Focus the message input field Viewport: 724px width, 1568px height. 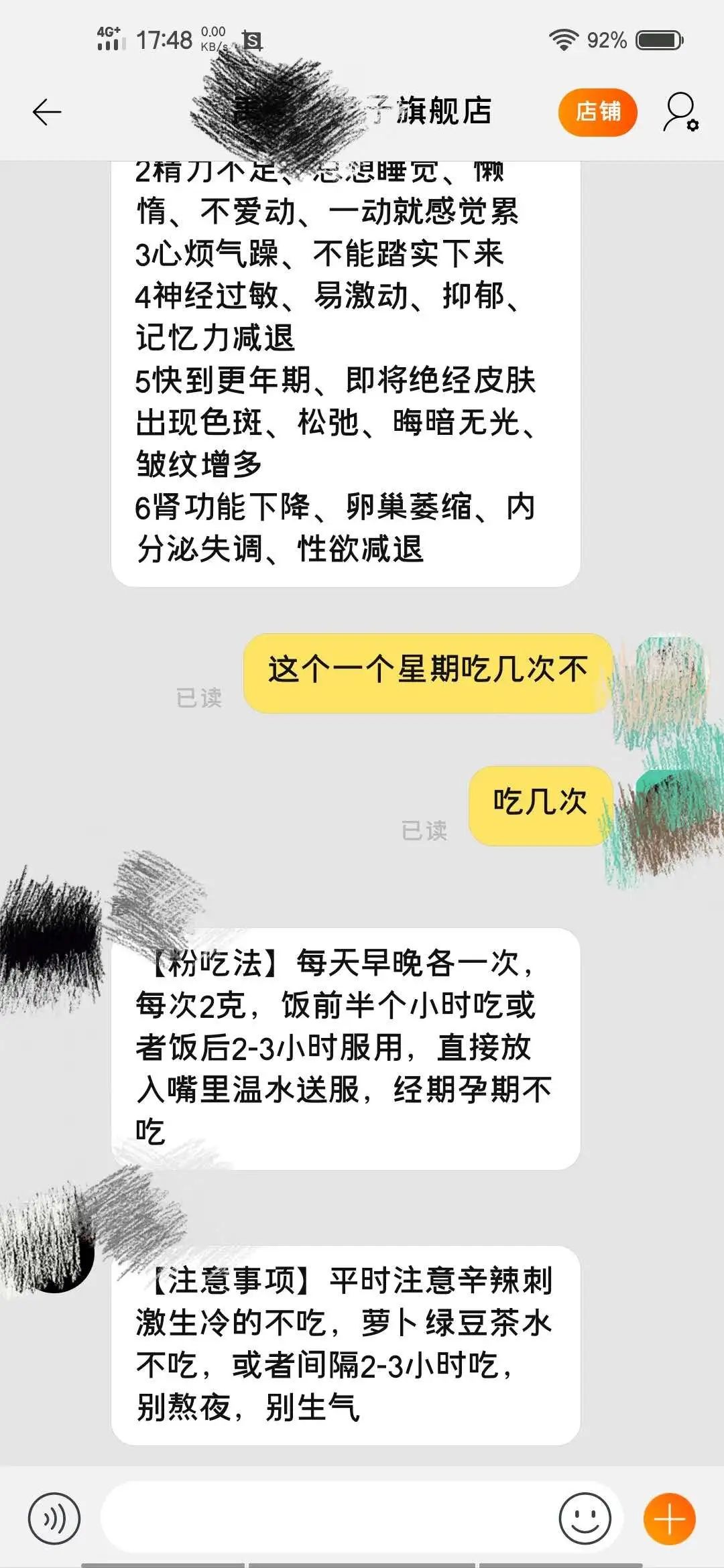[x=328, y=1518]
